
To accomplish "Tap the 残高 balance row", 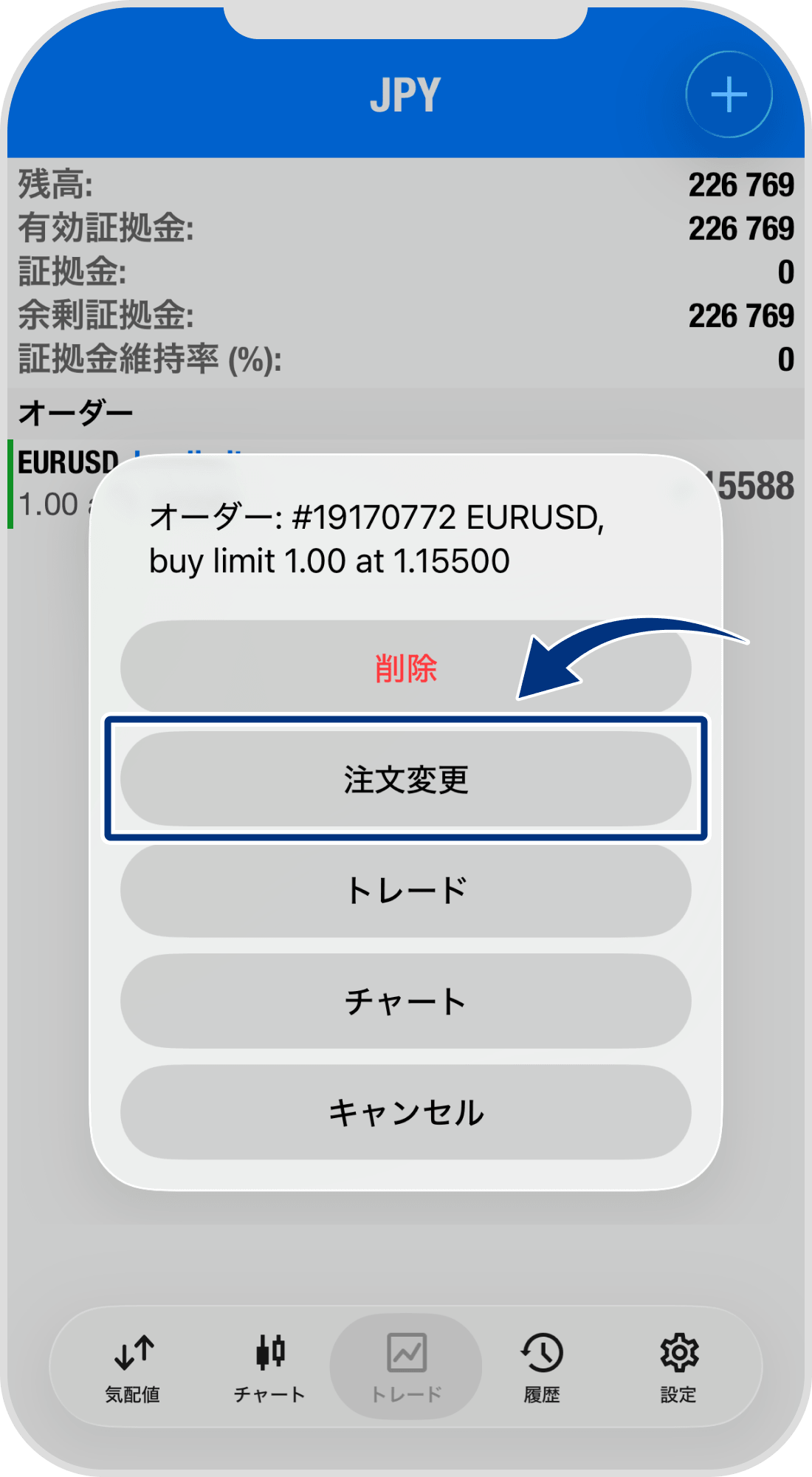I will (x=406, y=186).
